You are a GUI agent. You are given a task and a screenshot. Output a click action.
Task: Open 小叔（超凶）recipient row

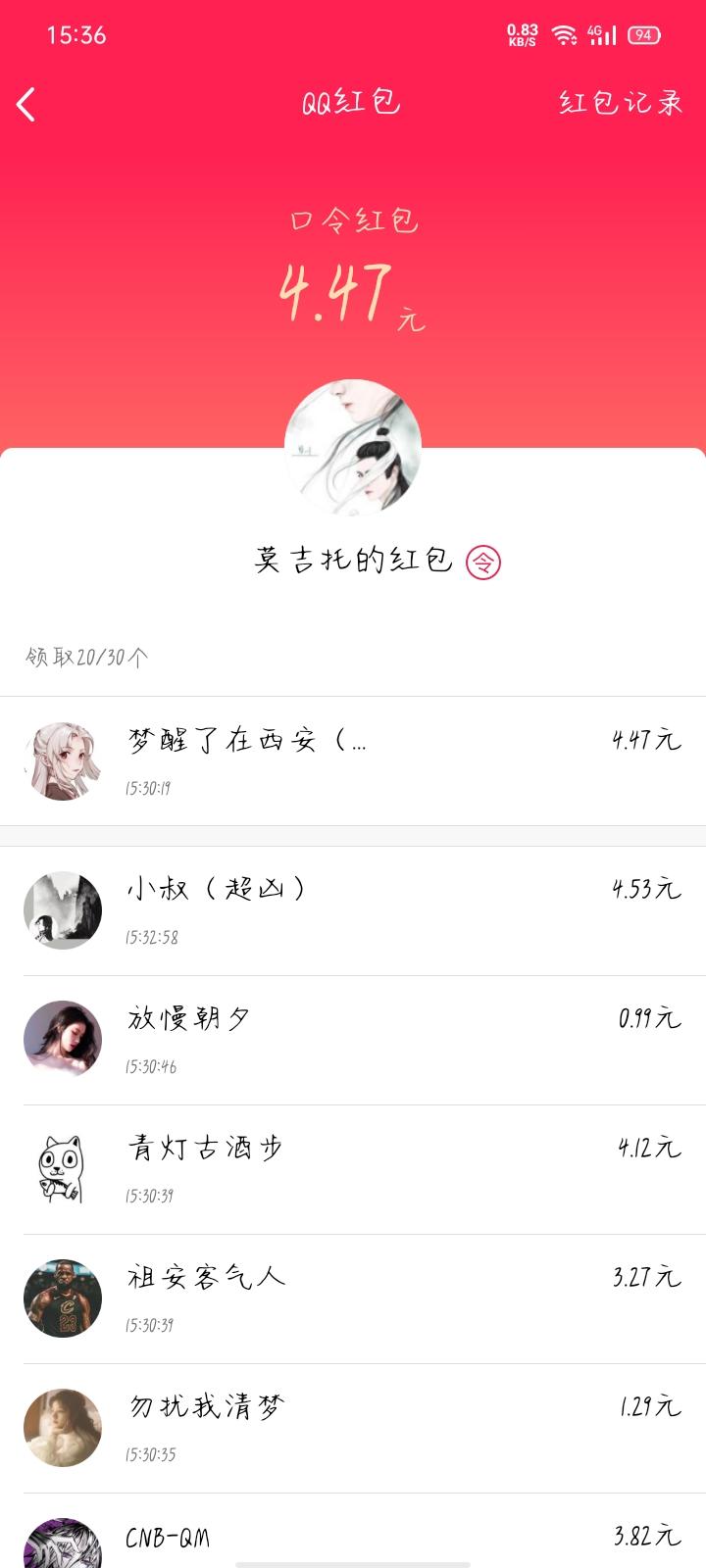(x=353, y=910)
